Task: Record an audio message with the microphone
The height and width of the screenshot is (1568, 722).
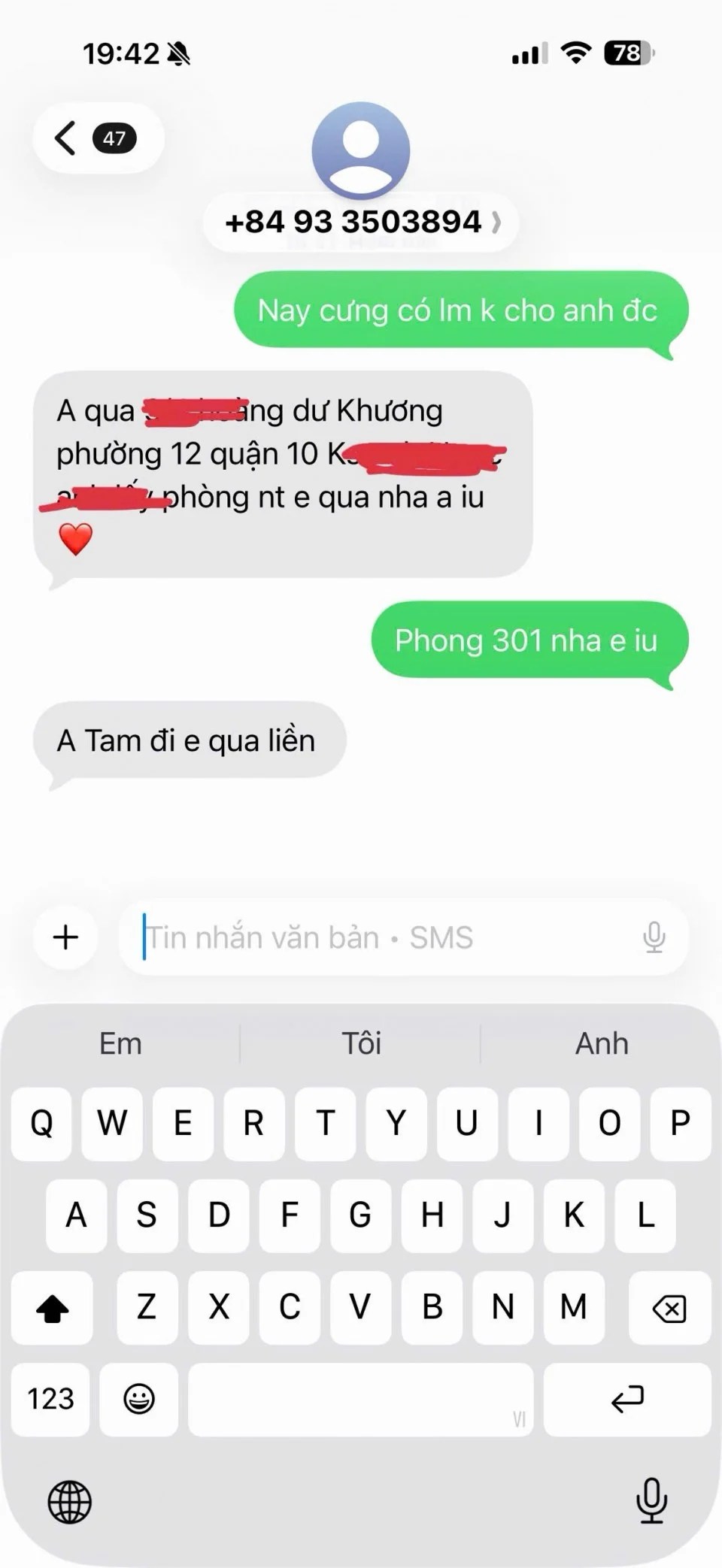Action: click(654, 937)
